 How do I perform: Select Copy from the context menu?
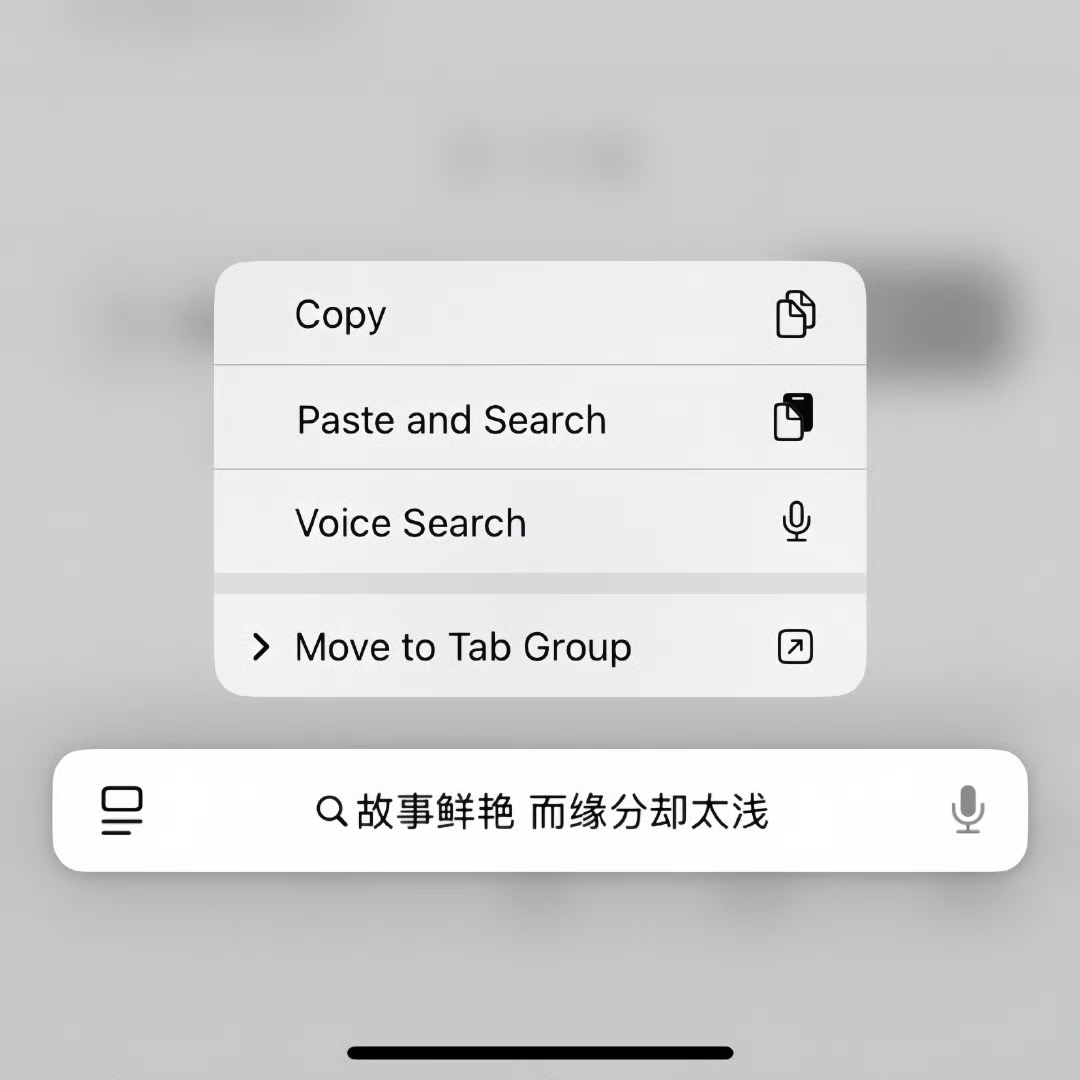click(x=540, y=314)
